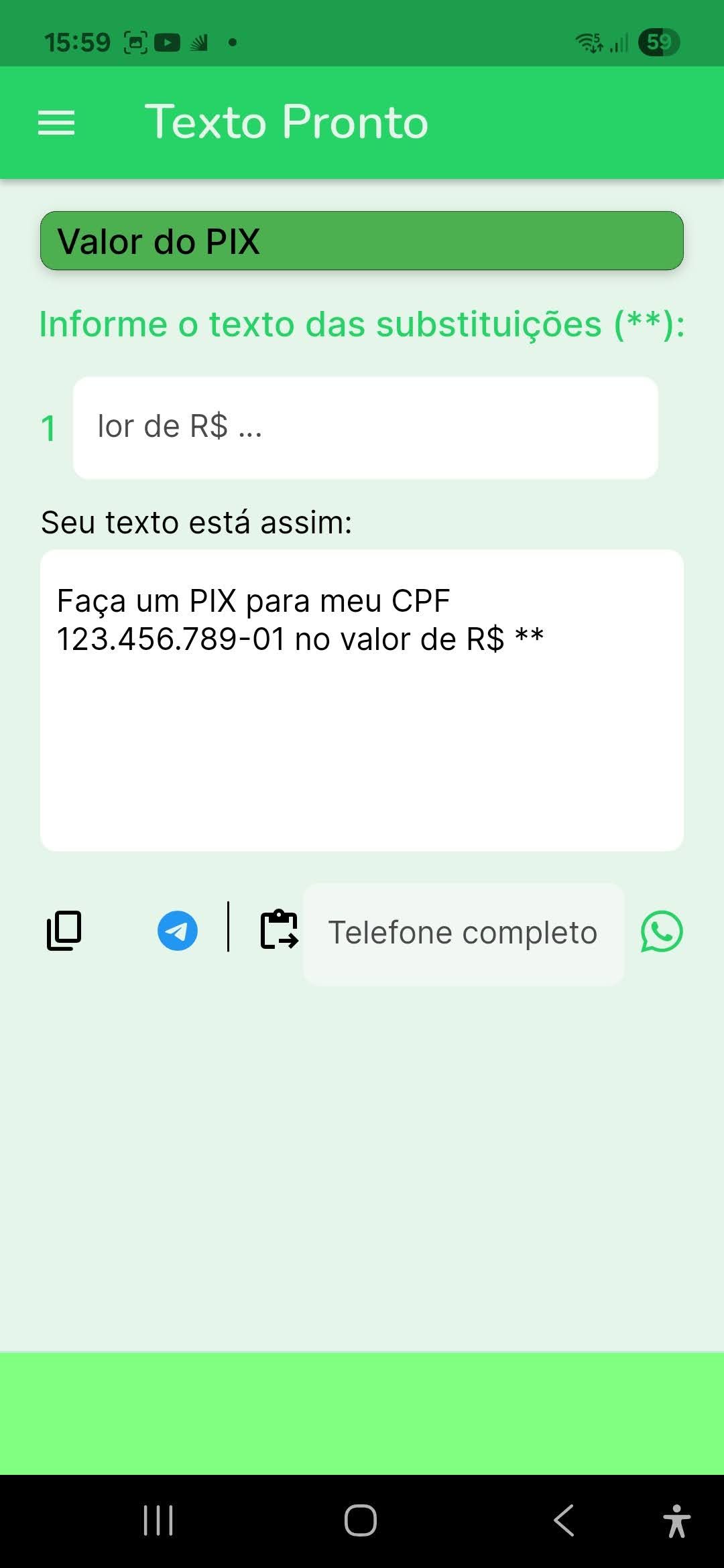Focus substitution field number 1
This screenshot has width=724, height=1568.
365,428
